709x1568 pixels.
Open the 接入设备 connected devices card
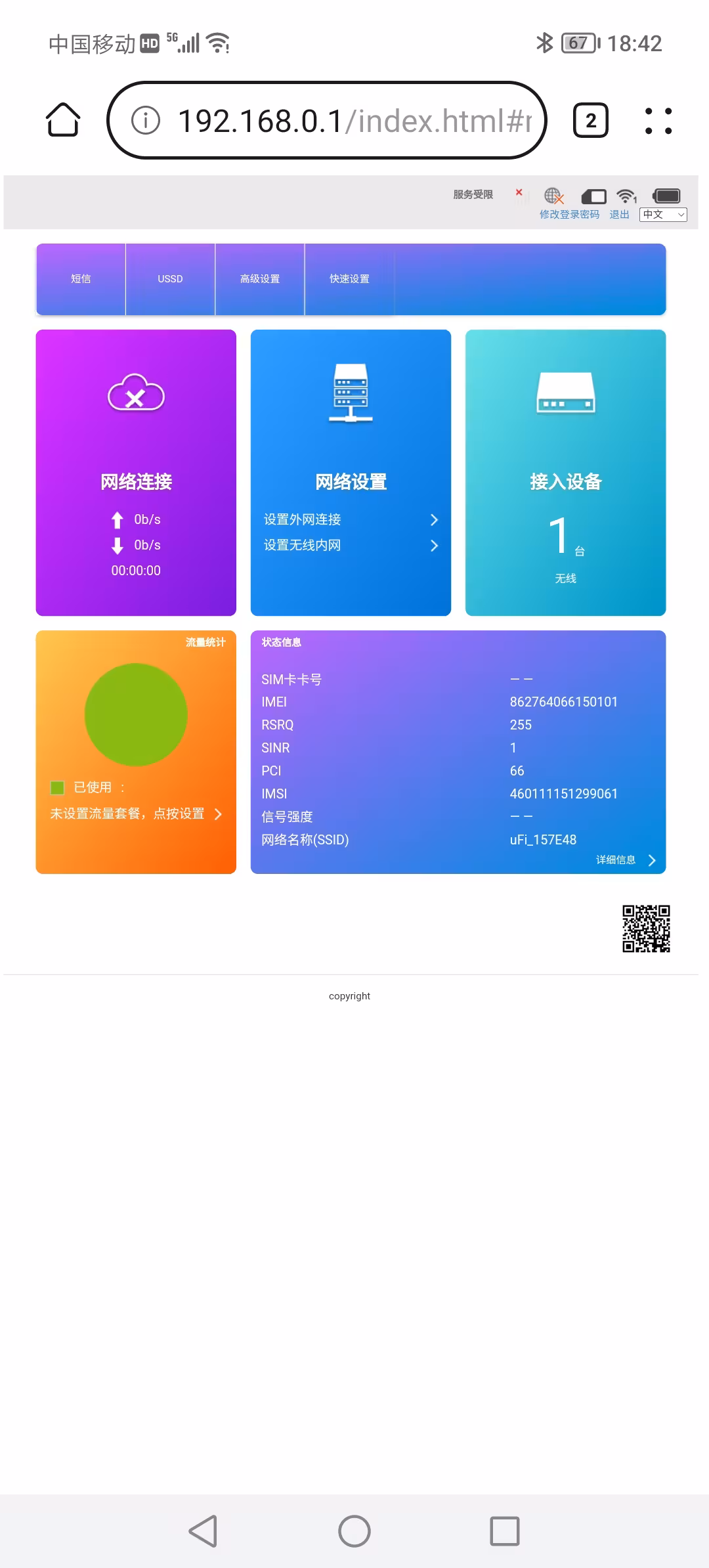(x=565, y=473)
